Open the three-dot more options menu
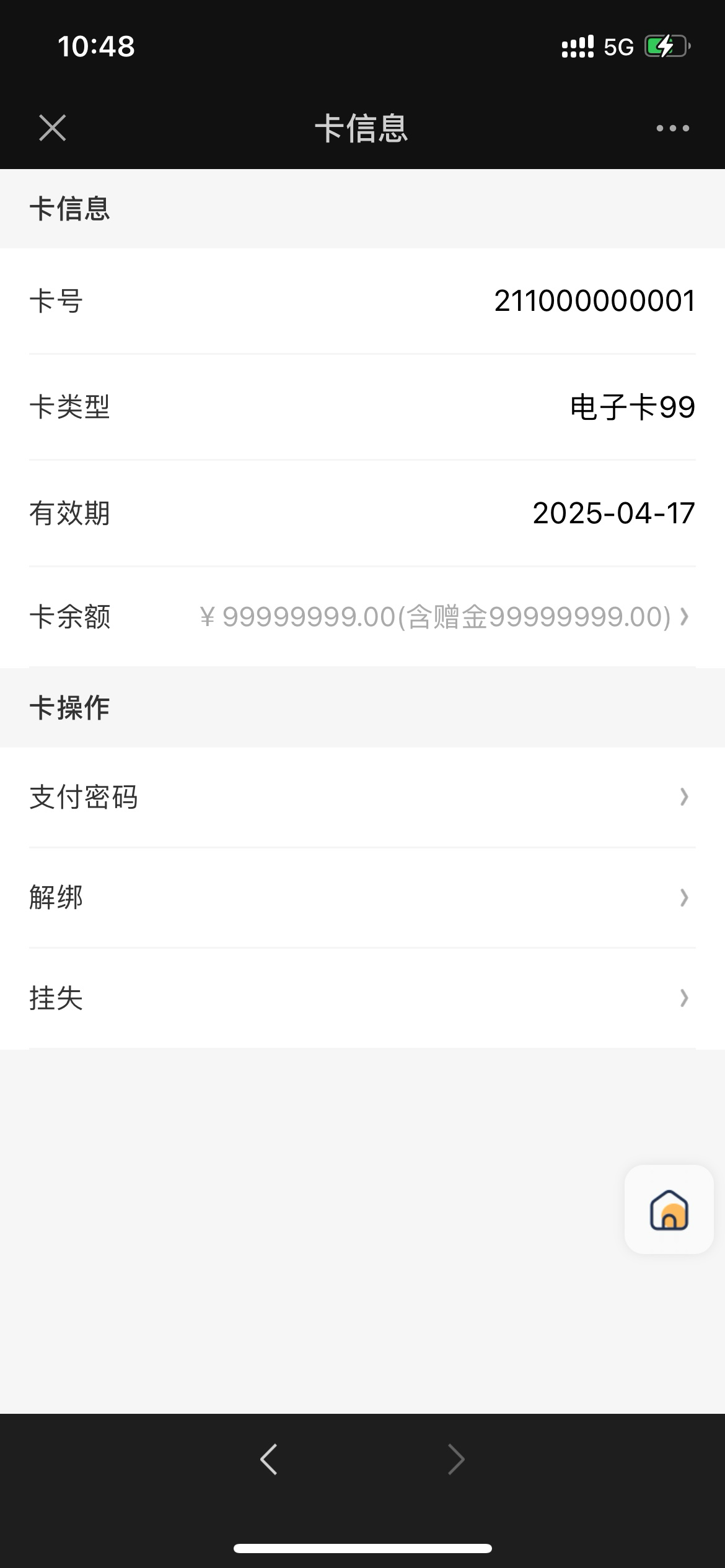 tap(673, 128)
